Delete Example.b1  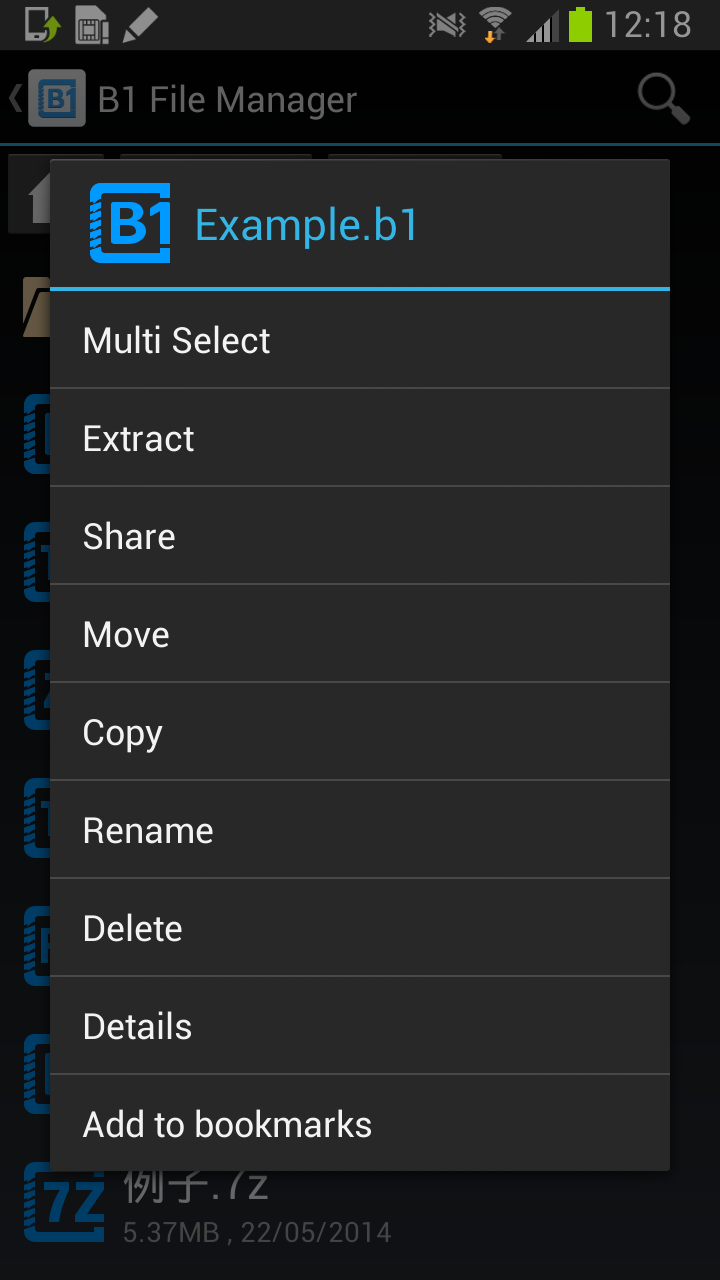360,928
